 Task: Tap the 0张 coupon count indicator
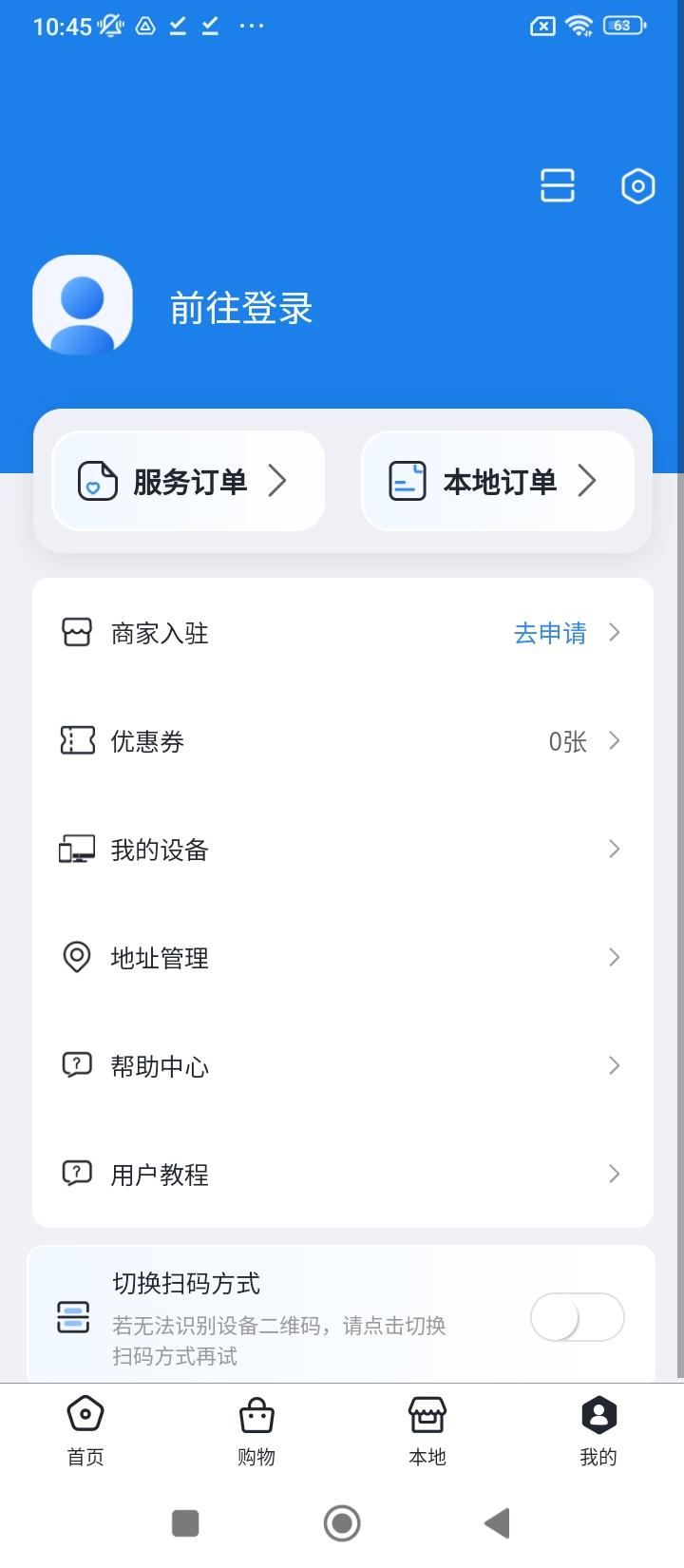(x=565, y=741)
